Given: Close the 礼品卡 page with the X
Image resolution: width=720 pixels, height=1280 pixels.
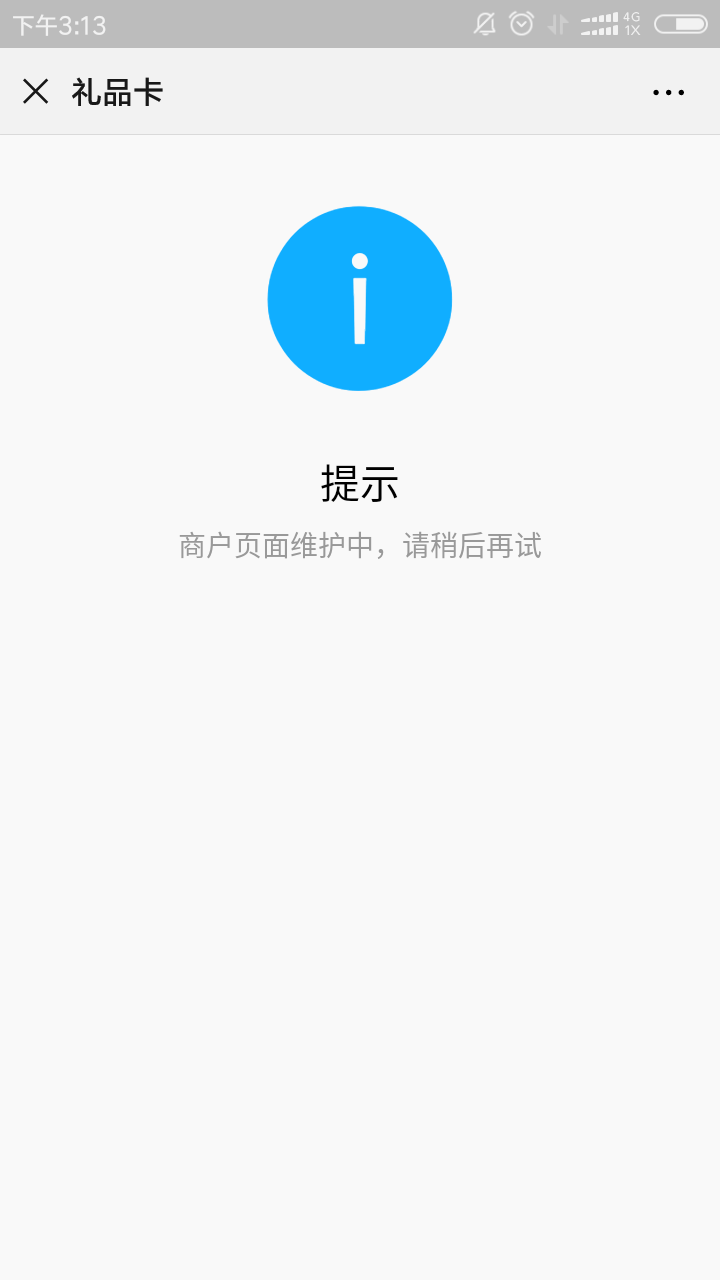Looking at the screenshot, I should pyautogui.click(x=36, y=92).
